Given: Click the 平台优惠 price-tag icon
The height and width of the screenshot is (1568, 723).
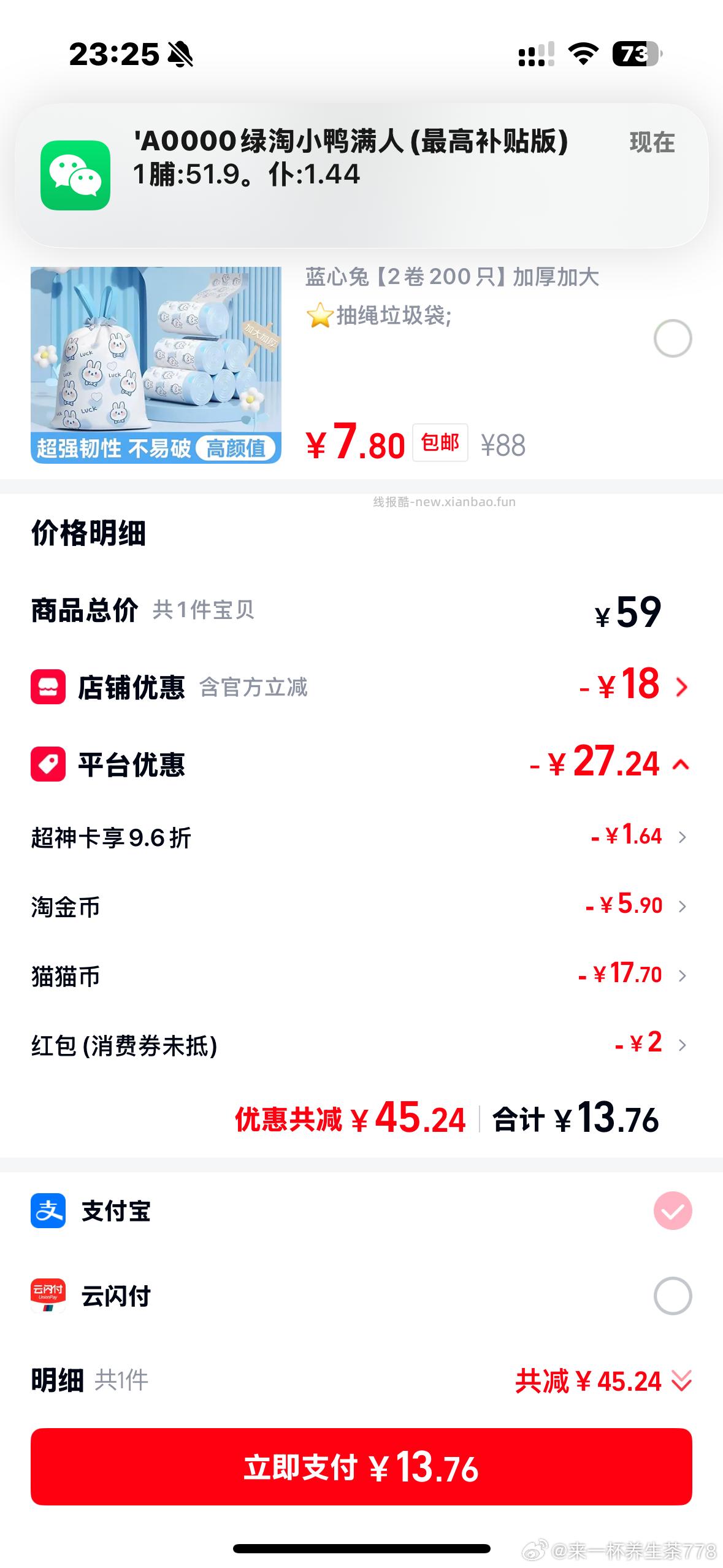Looking at the screenshot, I should [x=48, y=764].
